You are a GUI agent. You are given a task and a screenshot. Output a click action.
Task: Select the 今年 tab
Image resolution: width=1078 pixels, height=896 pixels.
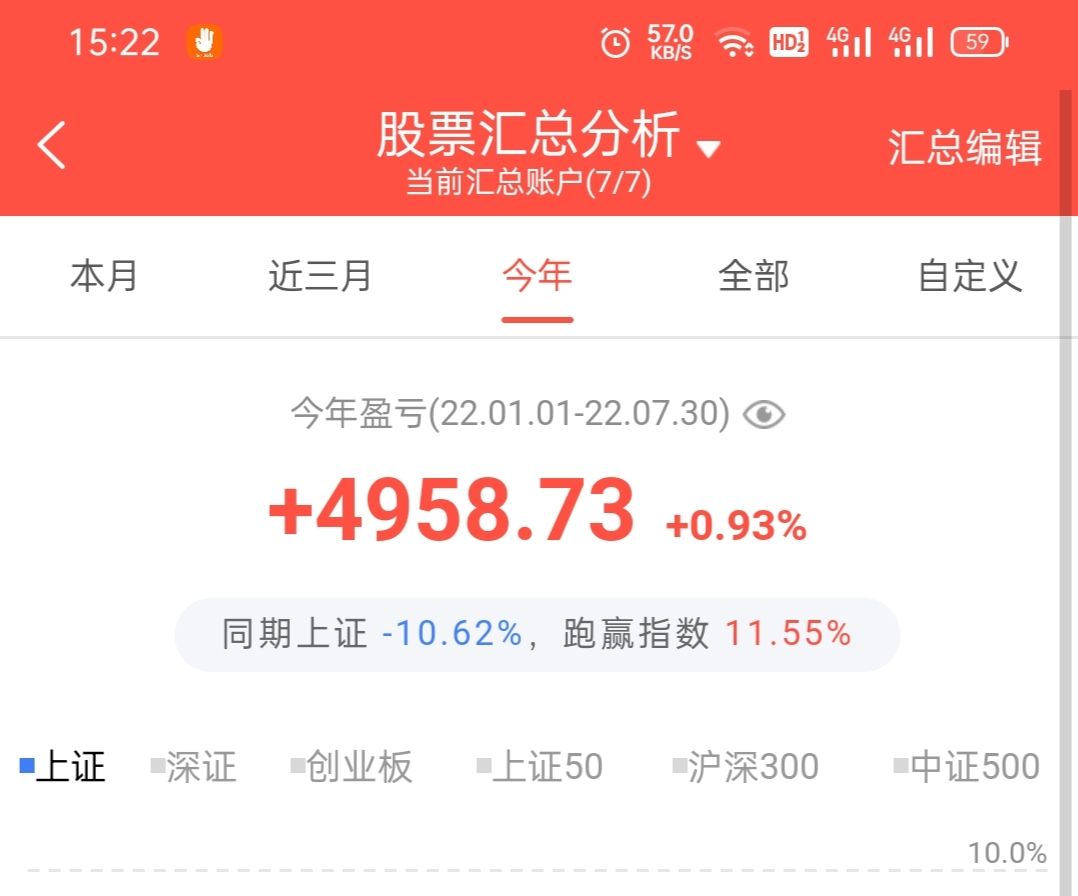coord(537,276)
